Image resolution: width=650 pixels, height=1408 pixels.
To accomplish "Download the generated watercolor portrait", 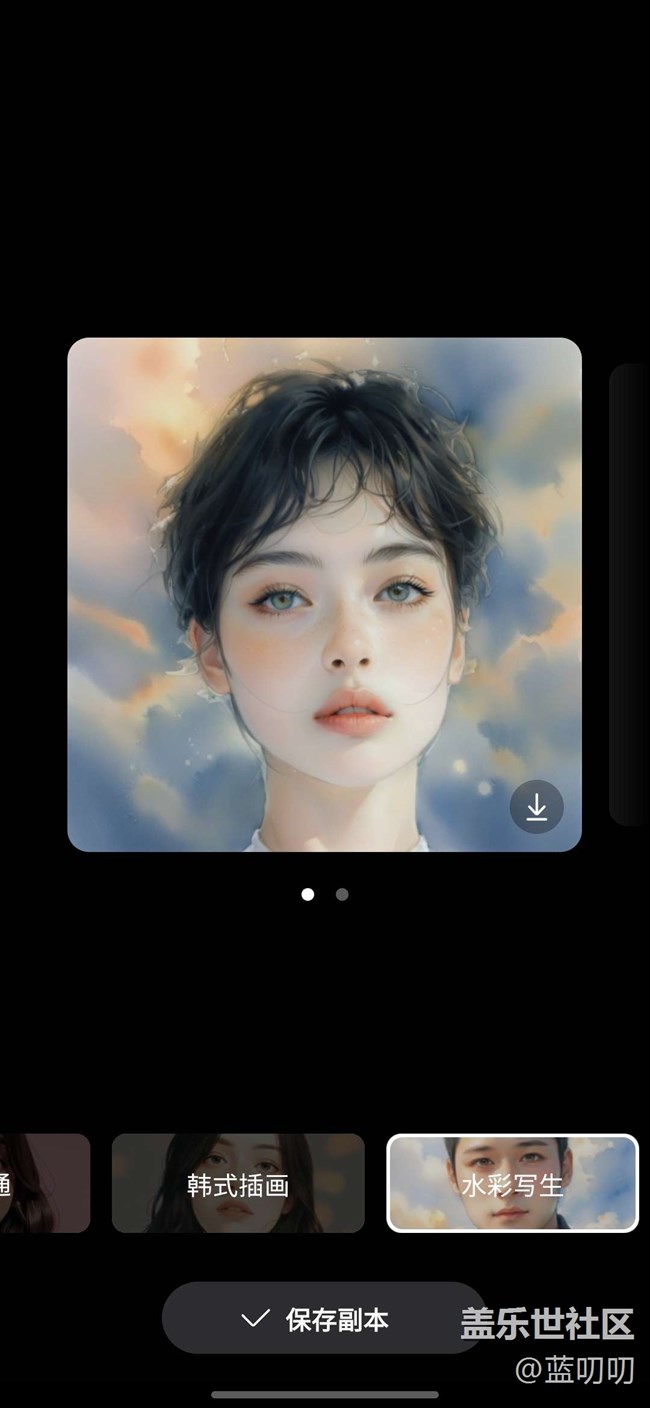I will pyautogui.click(x=537, y=806).
